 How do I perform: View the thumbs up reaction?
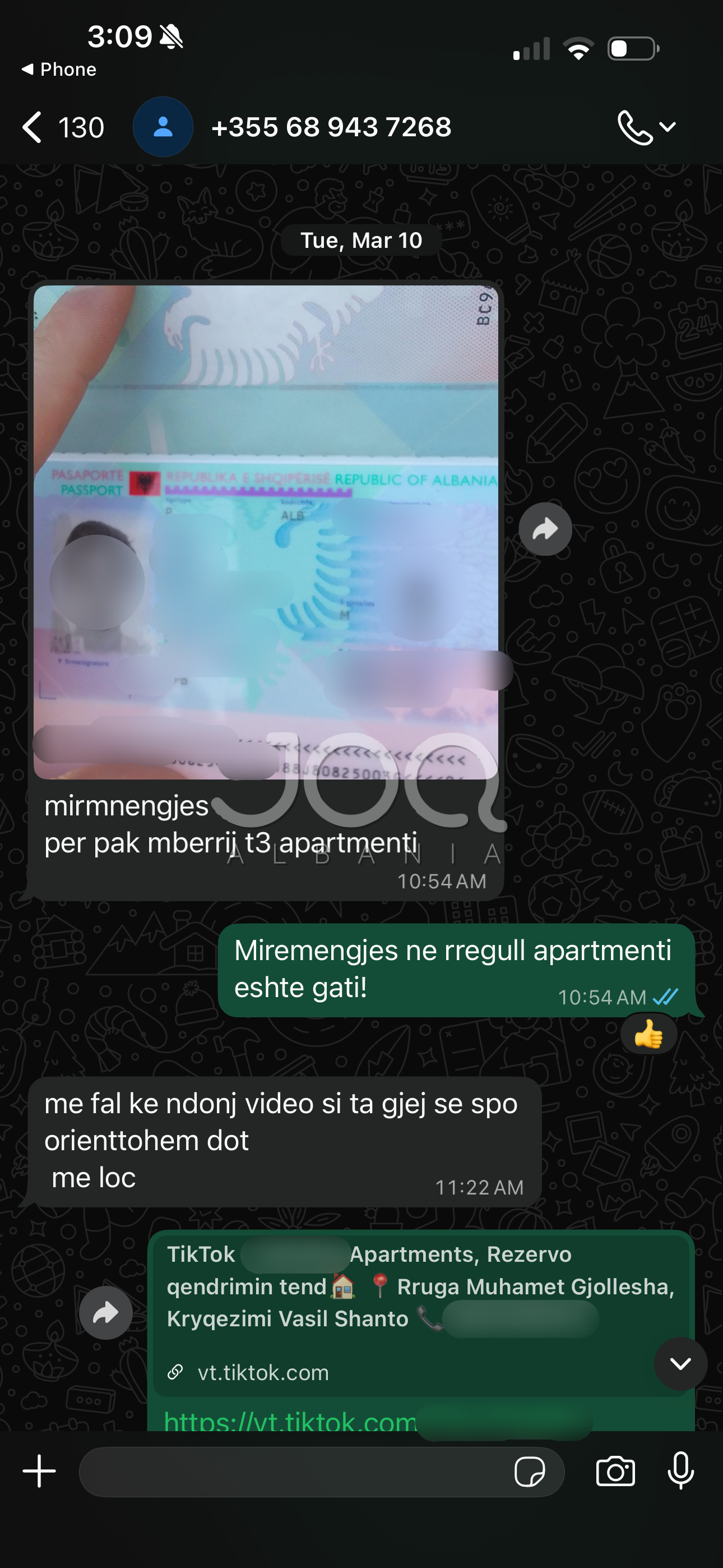[x=648, y=1034]
